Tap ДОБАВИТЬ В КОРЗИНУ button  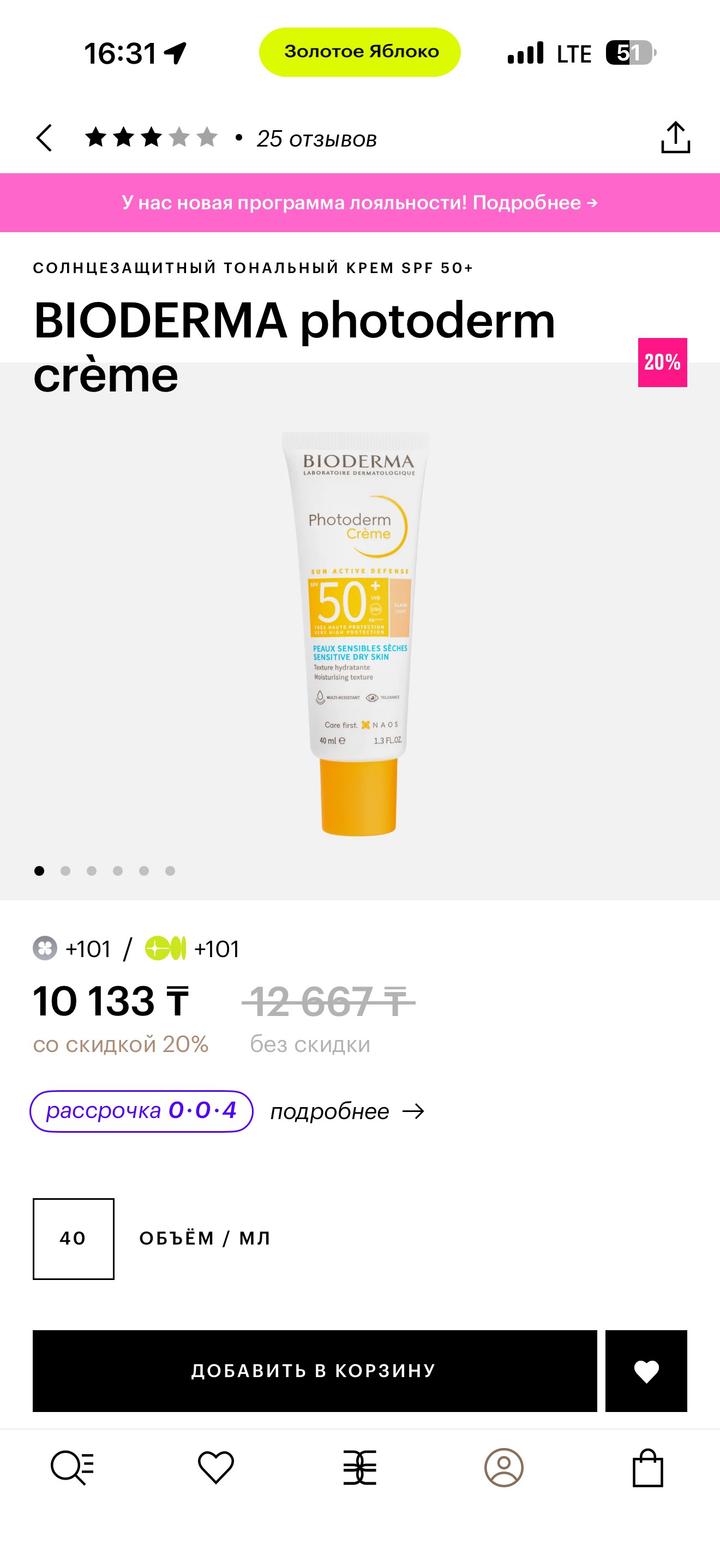tap(314, 1371)
